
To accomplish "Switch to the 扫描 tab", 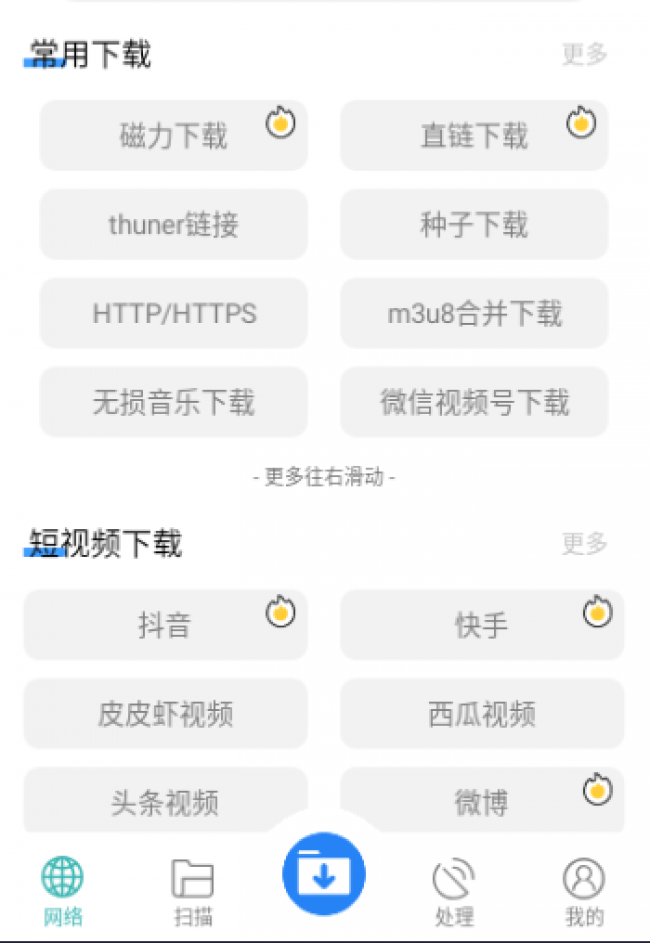I will tap(193, 891).
